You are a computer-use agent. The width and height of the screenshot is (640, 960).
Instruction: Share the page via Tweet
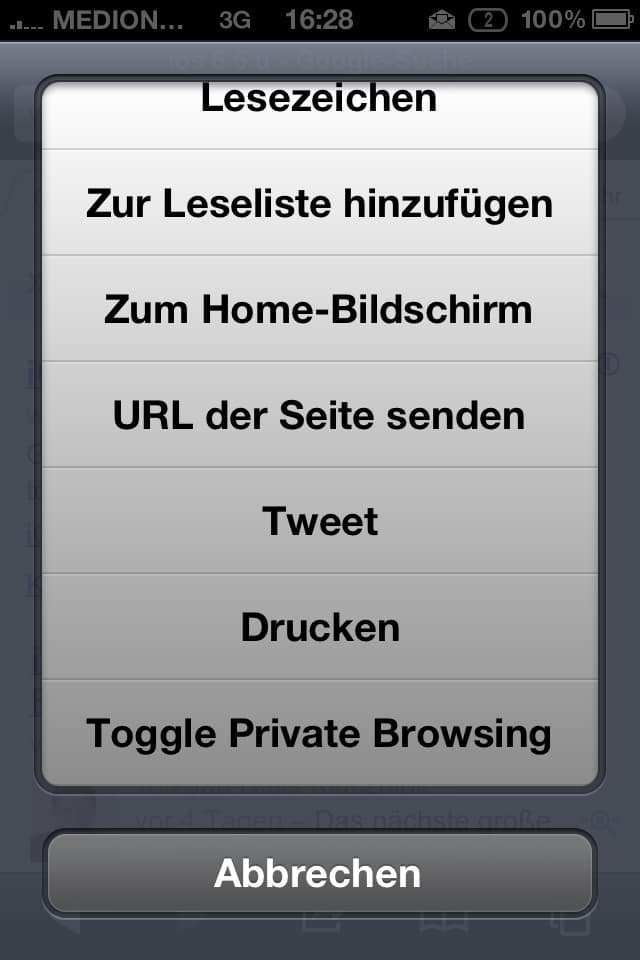click(319, 521)
